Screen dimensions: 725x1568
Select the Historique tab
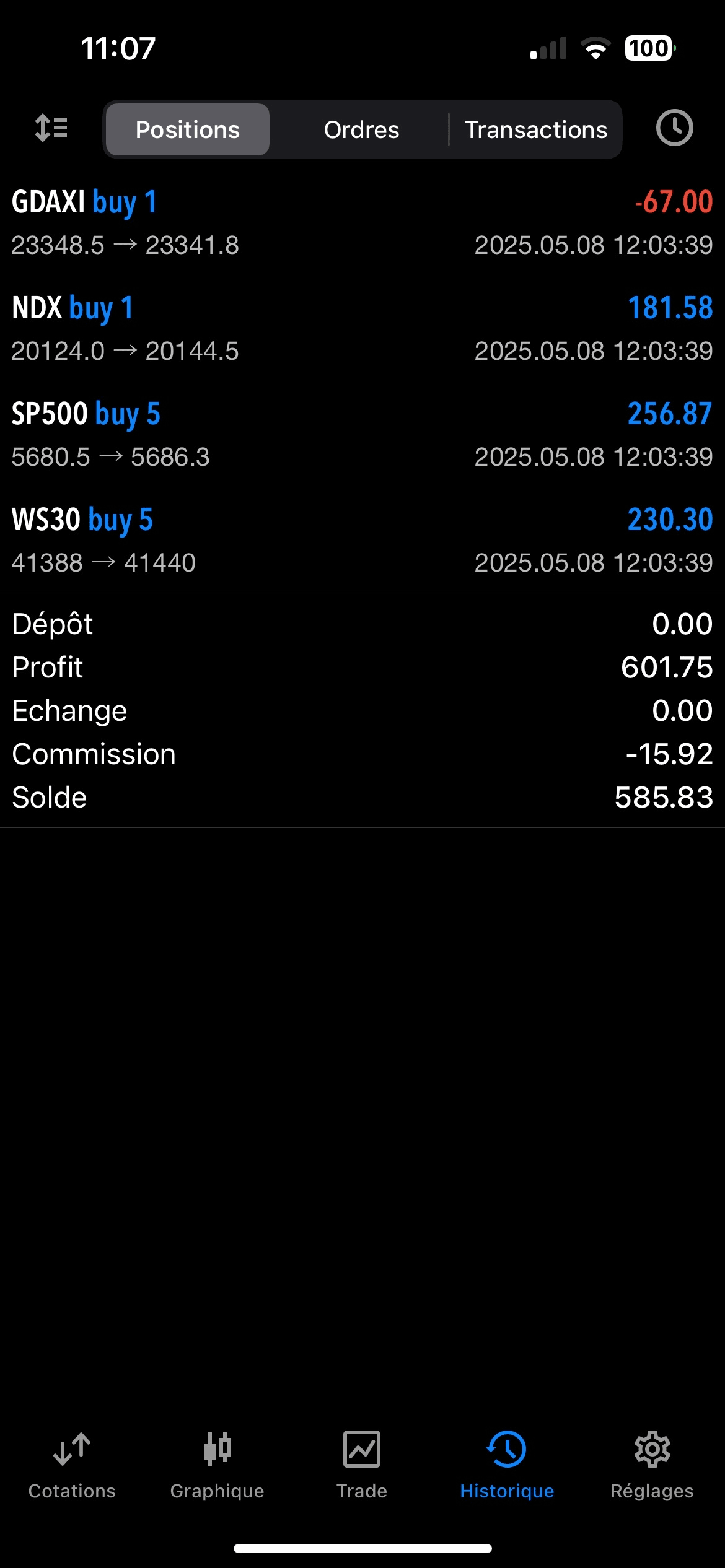(x=507, y=1465)
